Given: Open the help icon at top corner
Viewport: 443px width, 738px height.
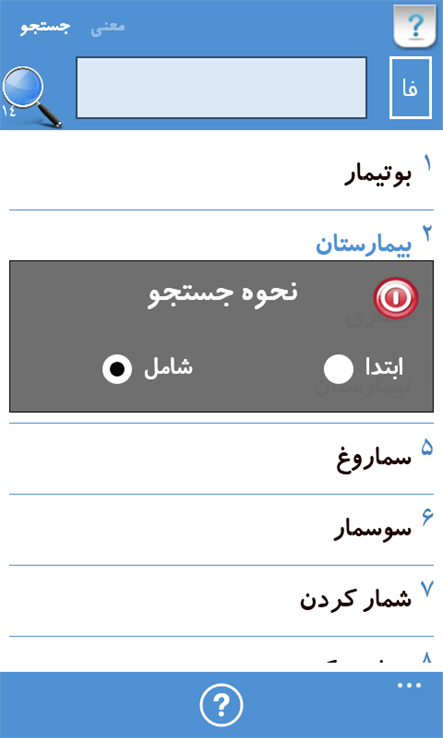Looking at the screenshot, I should coord(415,26).
